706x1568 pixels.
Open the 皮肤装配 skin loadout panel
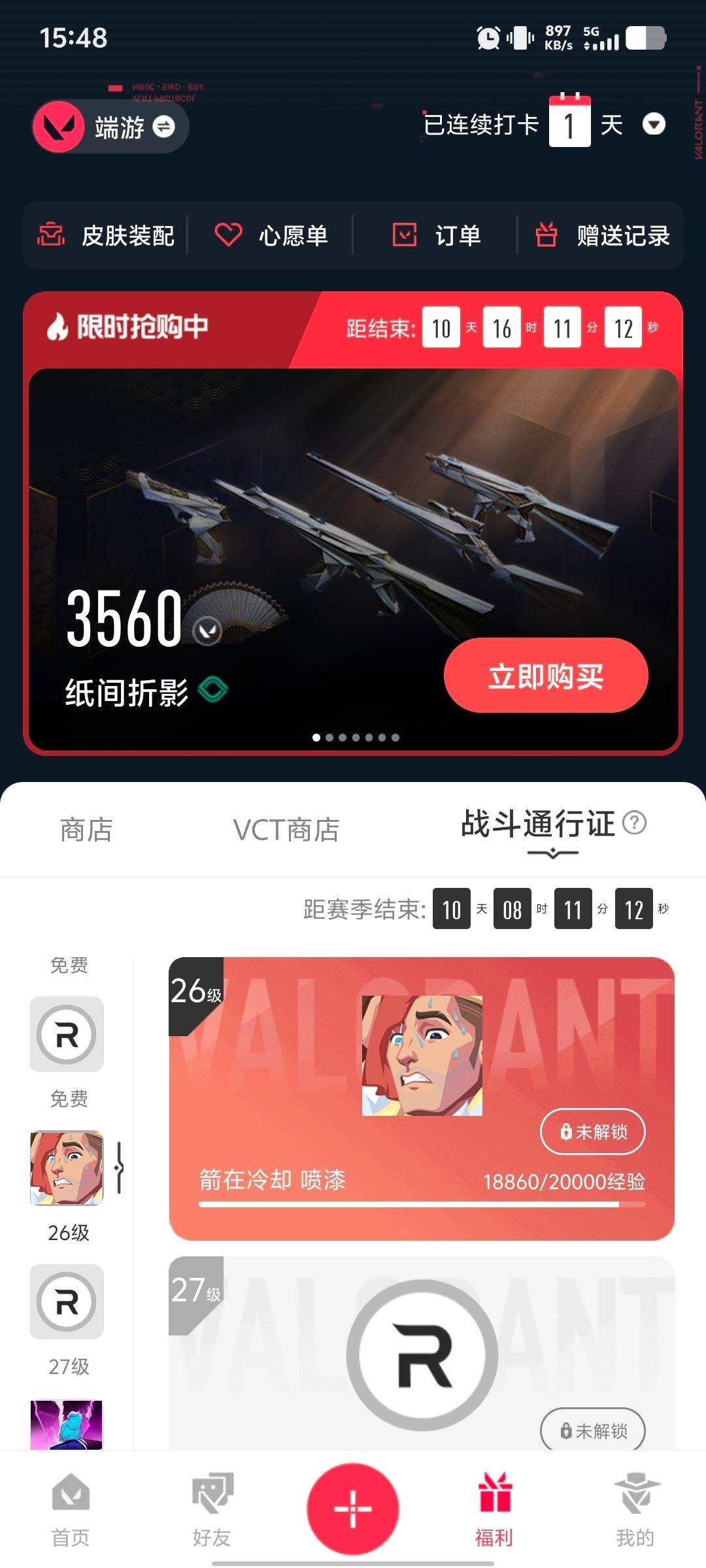point(108,236)
